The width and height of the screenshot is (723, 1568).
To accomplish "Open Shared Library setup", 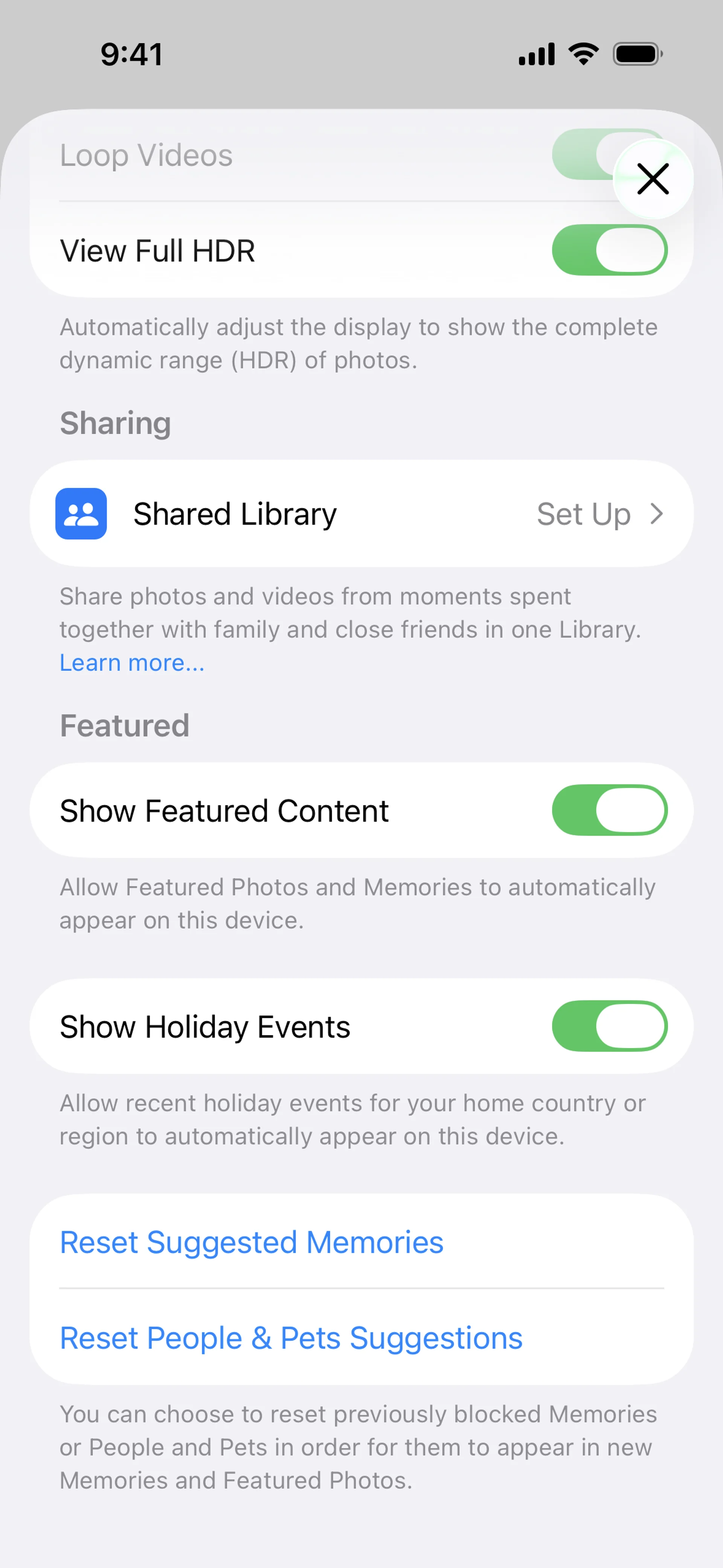I will click(361, 514).
